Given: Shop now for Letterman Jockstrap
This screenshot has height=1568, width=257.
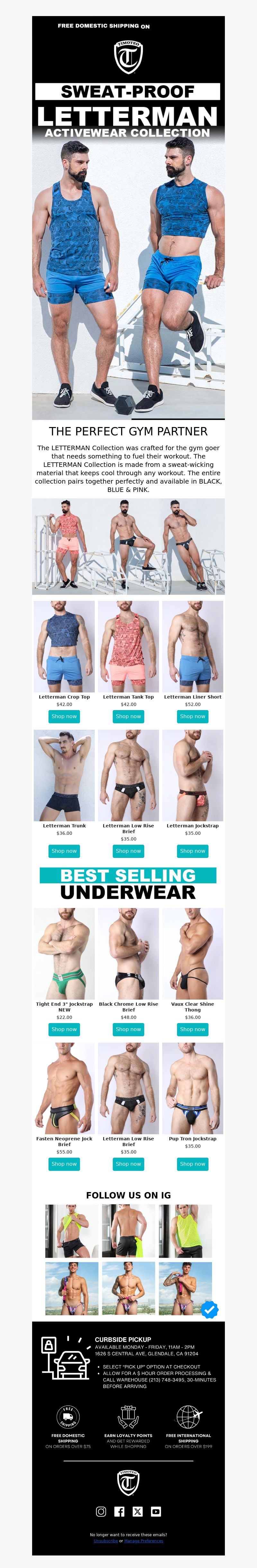Looking at the screenshot, I should tap(192, 851).
